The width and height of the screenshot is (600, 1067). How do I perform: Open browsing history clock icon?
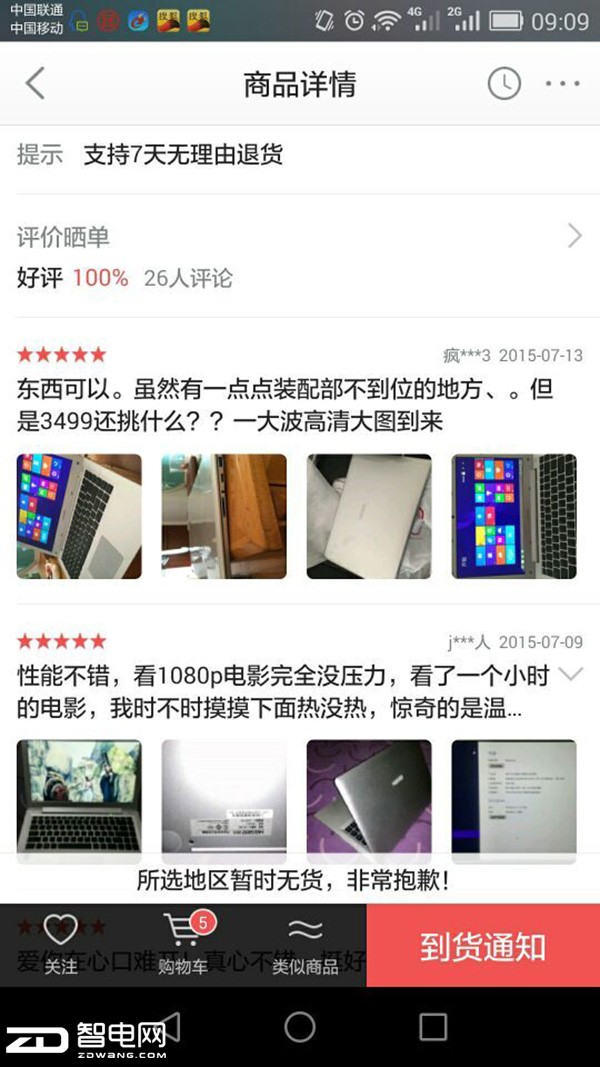pos(504,83)
